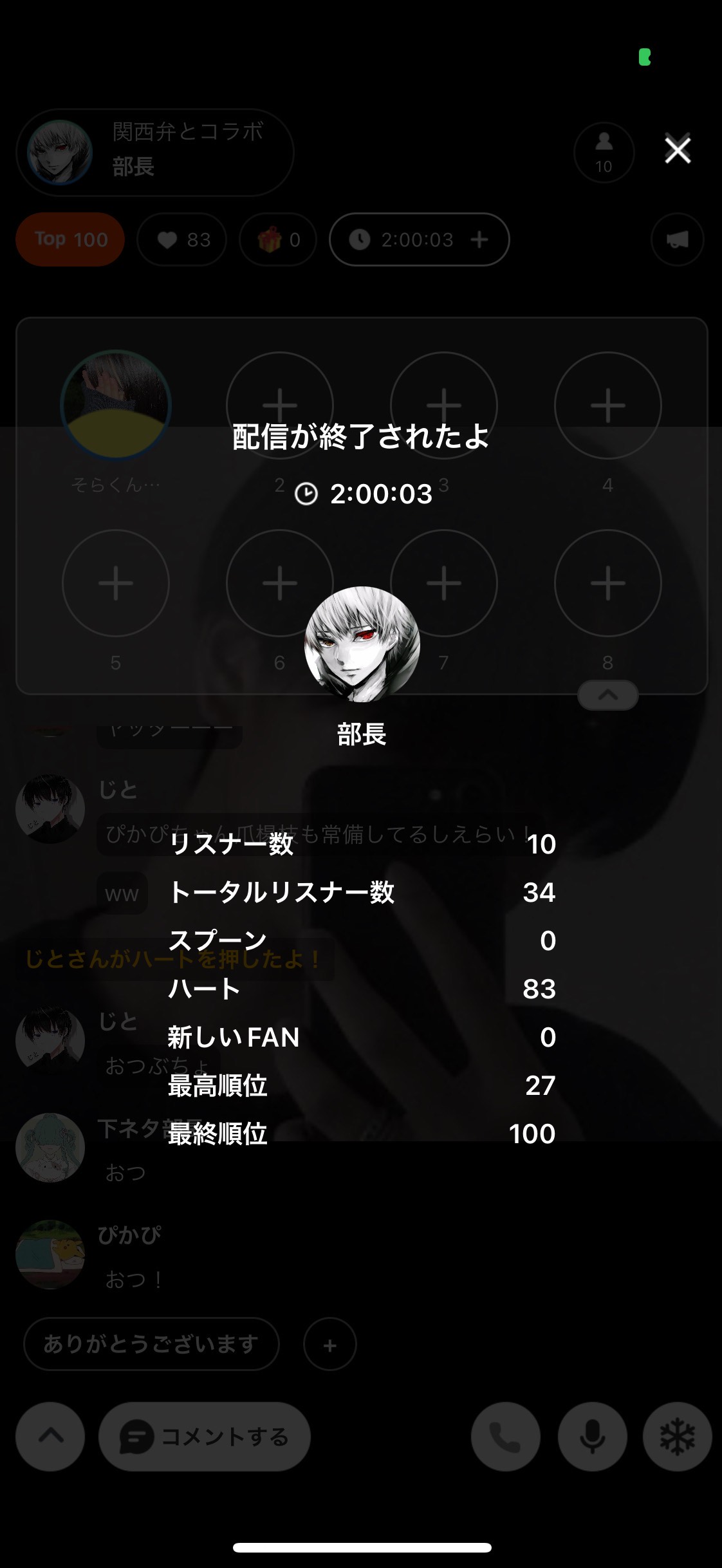Add a guest to seat 8
Image resolution: width=722 pixels, height=1568 pixels.
(x=607, y=583)
